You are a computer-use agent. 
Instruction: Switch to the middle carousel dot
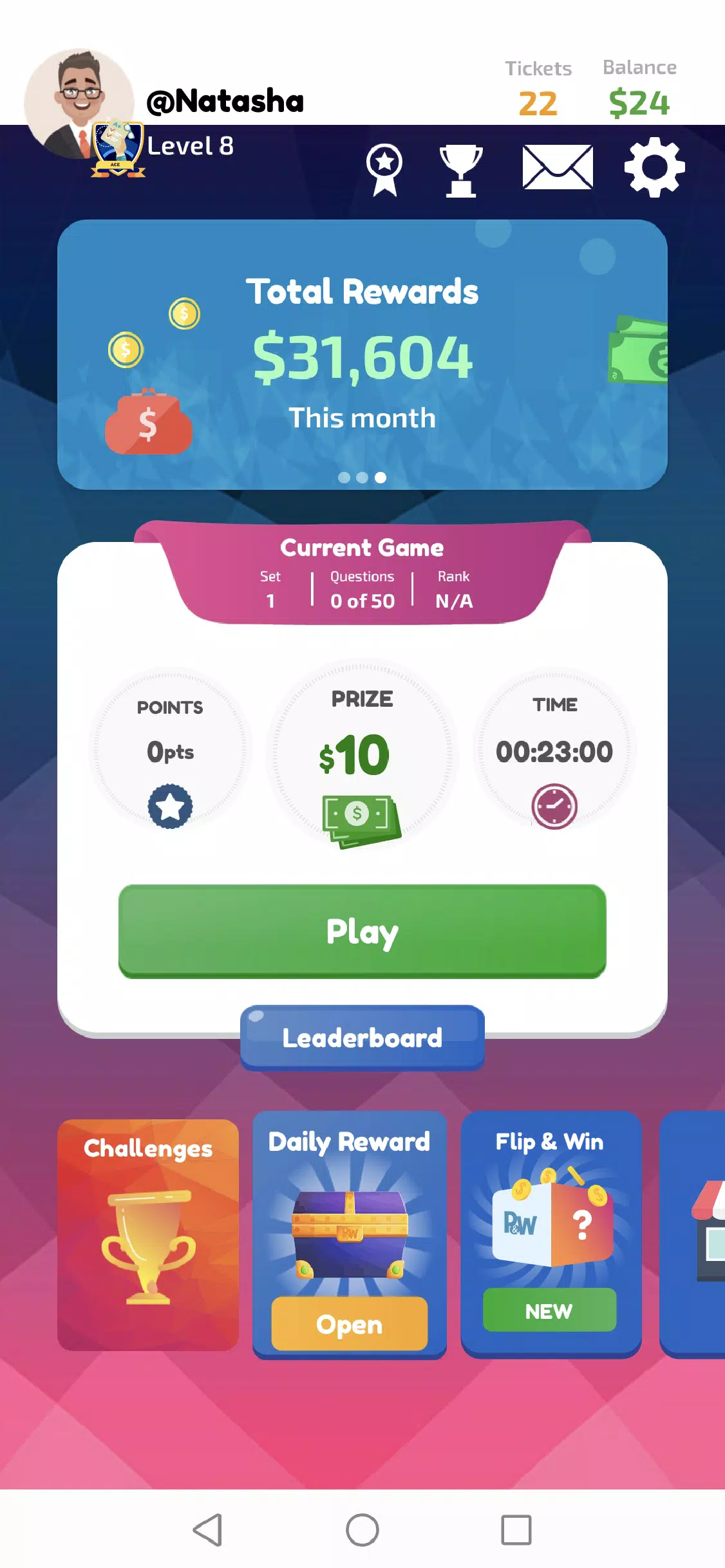pyautogui.click(x=362, y=478)
